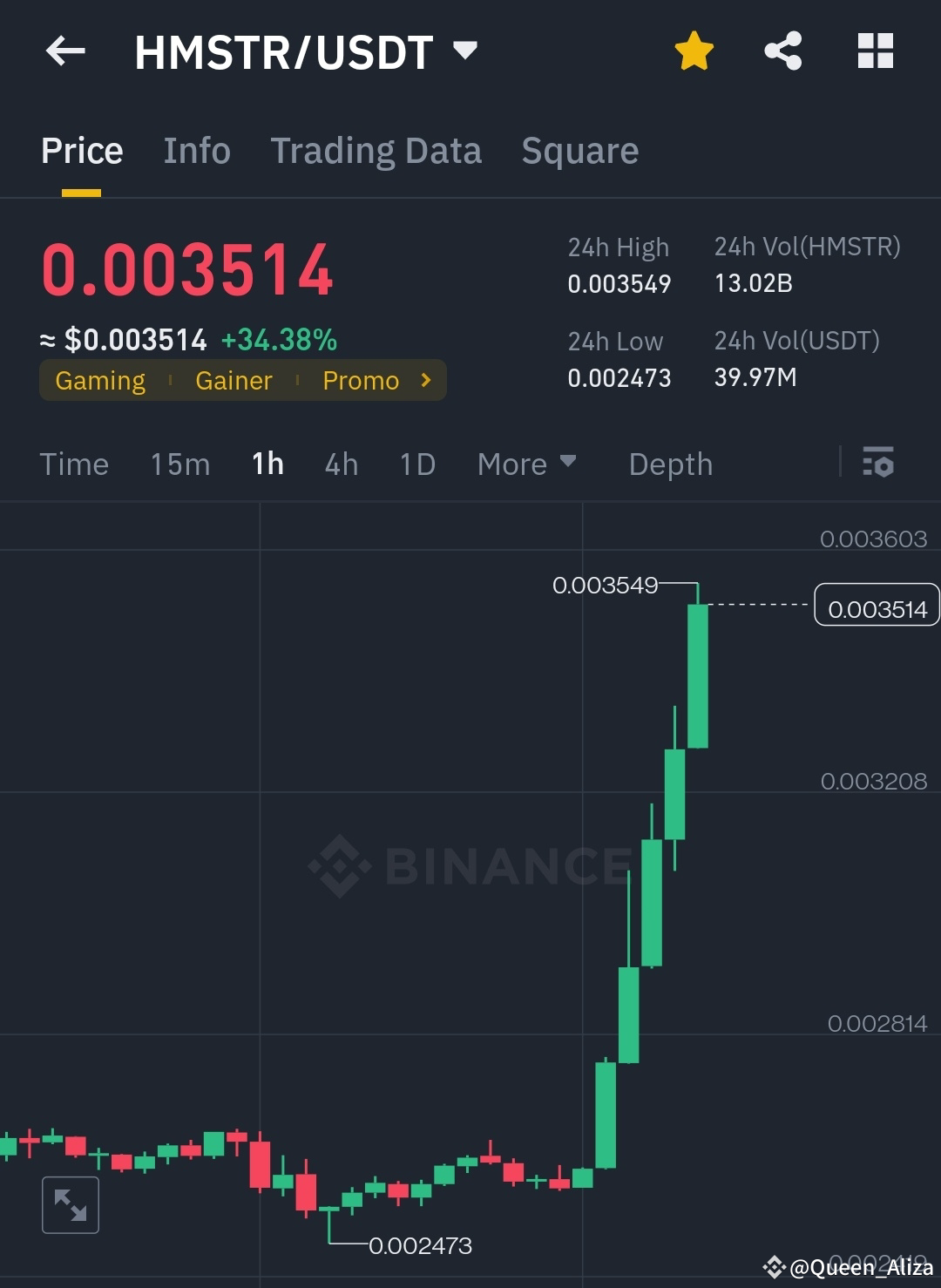
Task: Open the Gaming category tag
Action: 101,380
